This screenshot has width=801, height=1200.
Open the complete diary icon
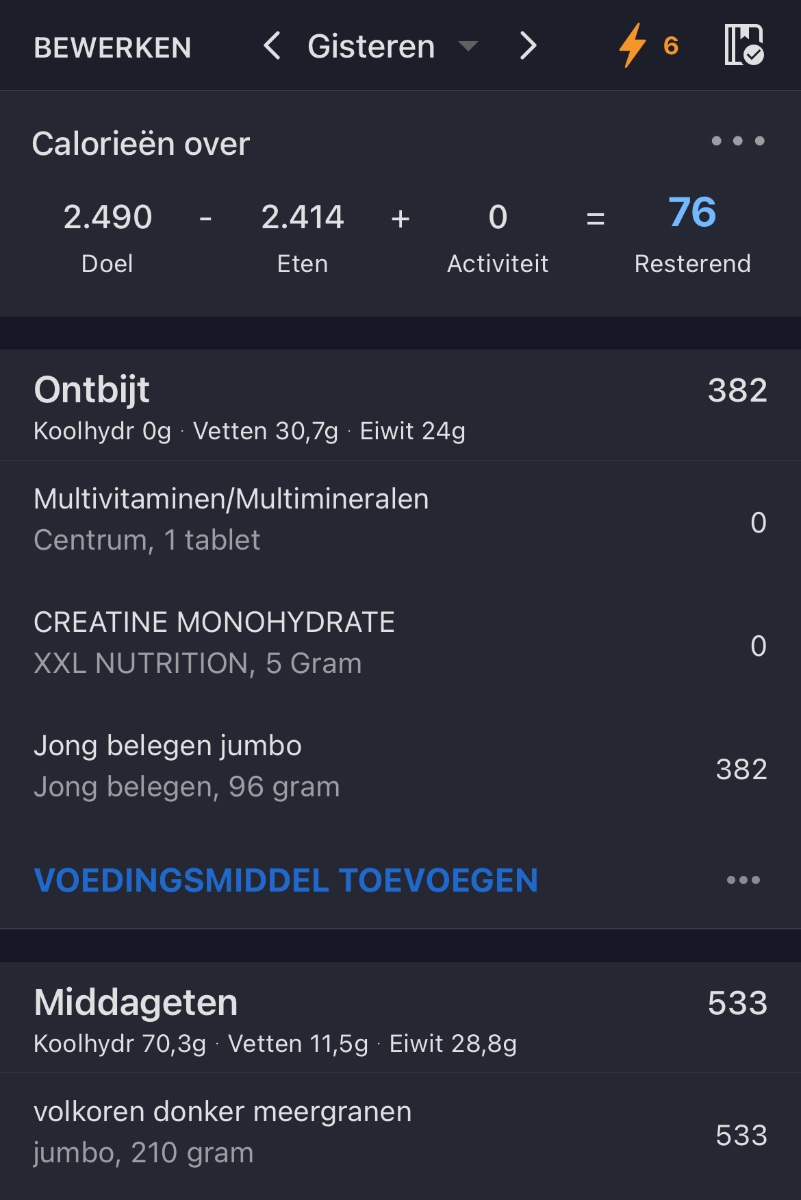click(x=743, y=46)
